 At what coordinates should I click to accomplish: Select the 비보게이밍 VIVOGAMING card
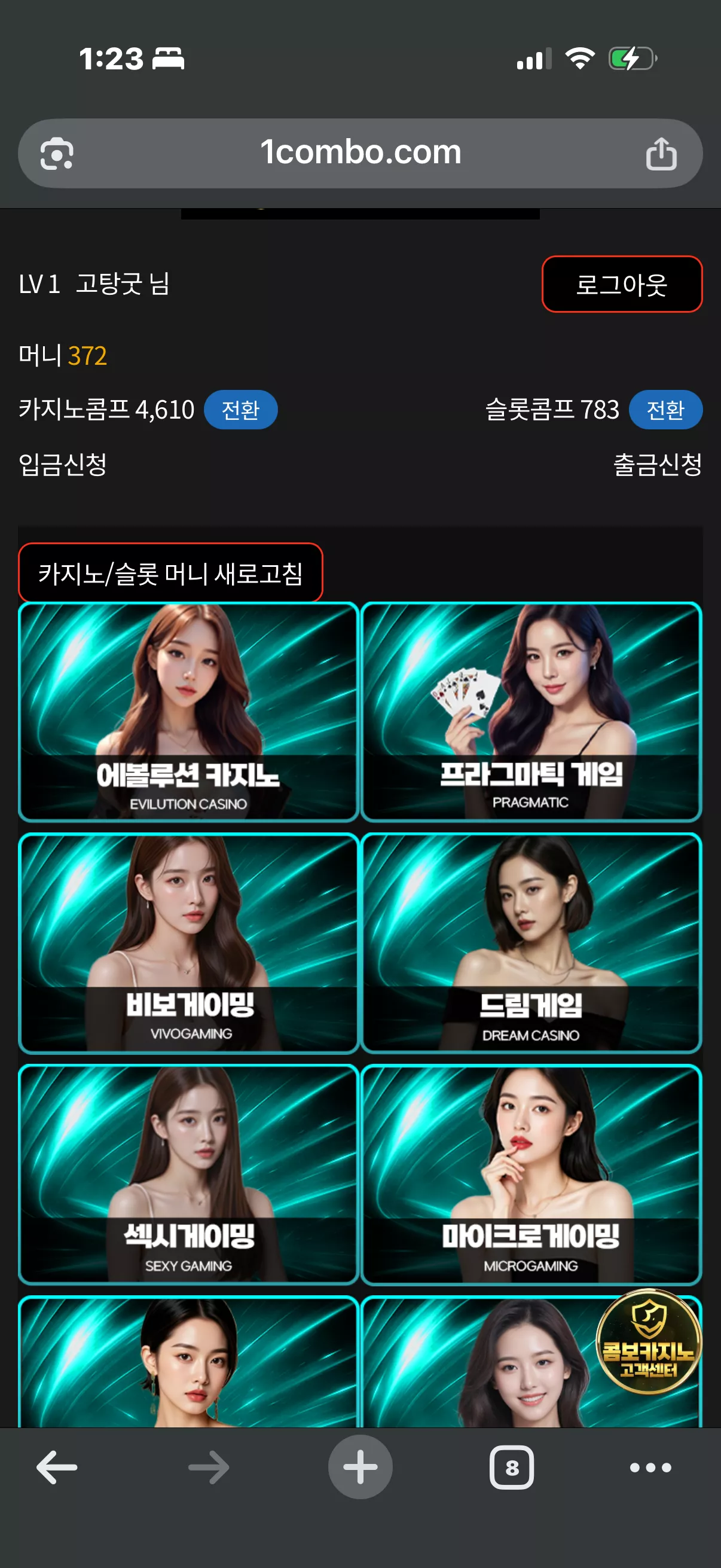coord(188,943)
